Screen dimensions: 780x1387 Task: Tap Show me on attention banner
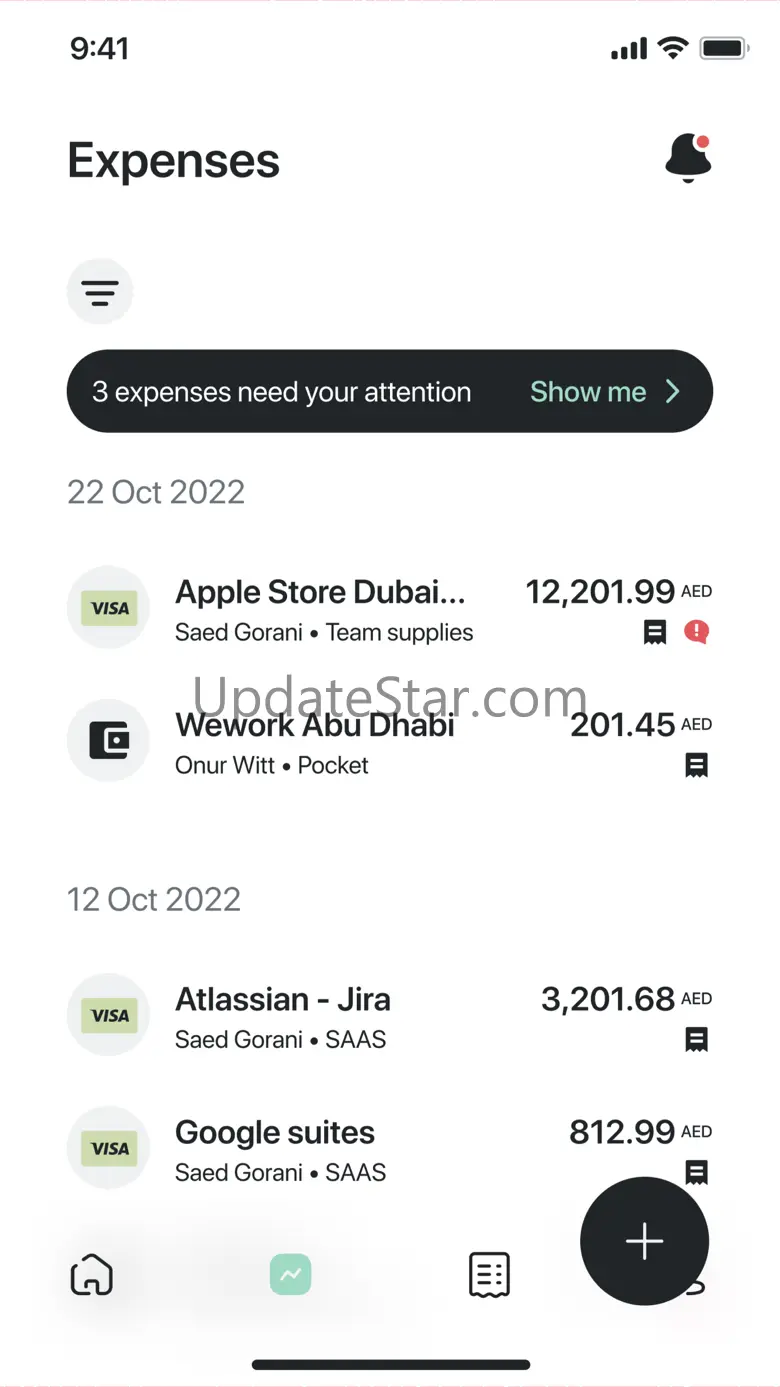tap(605, 392)
